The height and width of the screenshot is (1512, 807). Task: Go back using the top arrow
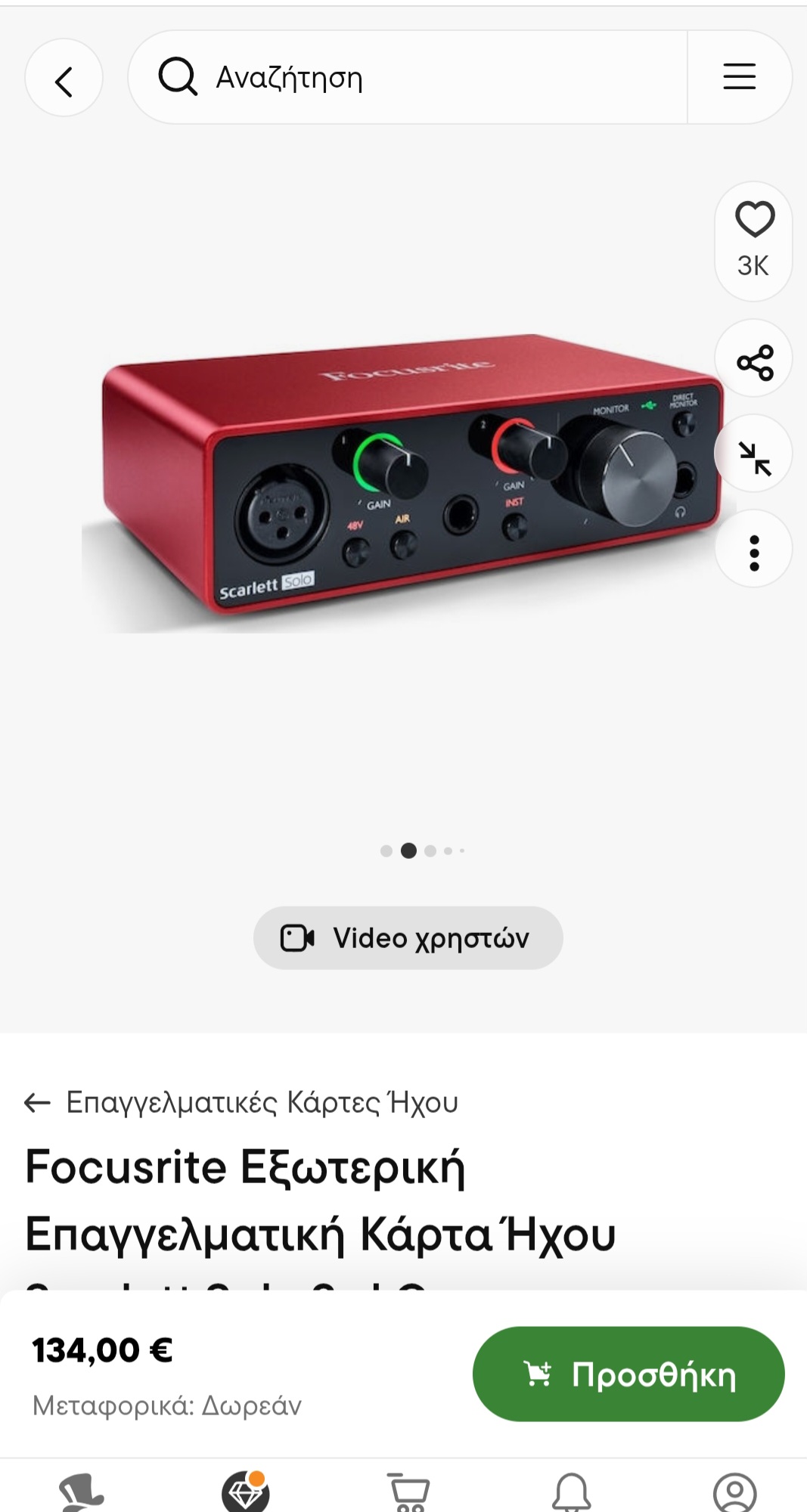point(64,78)
